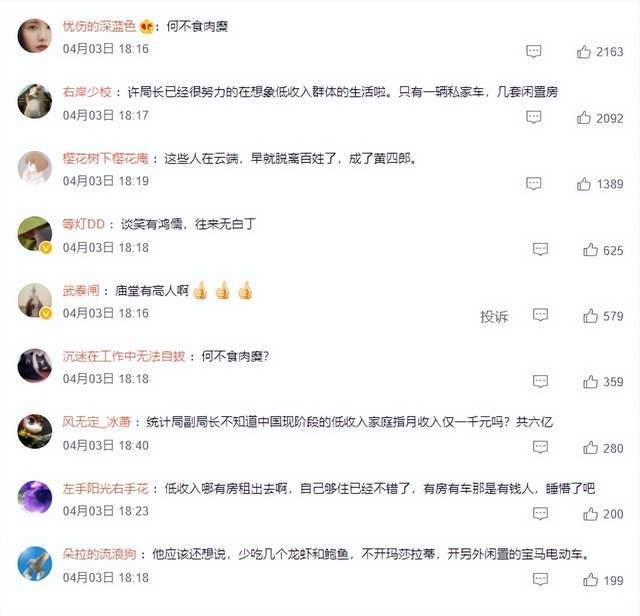Like 朵拉的流浪狗's comment
The height and width of the screenshot is (616, 640).
[590, 580]
